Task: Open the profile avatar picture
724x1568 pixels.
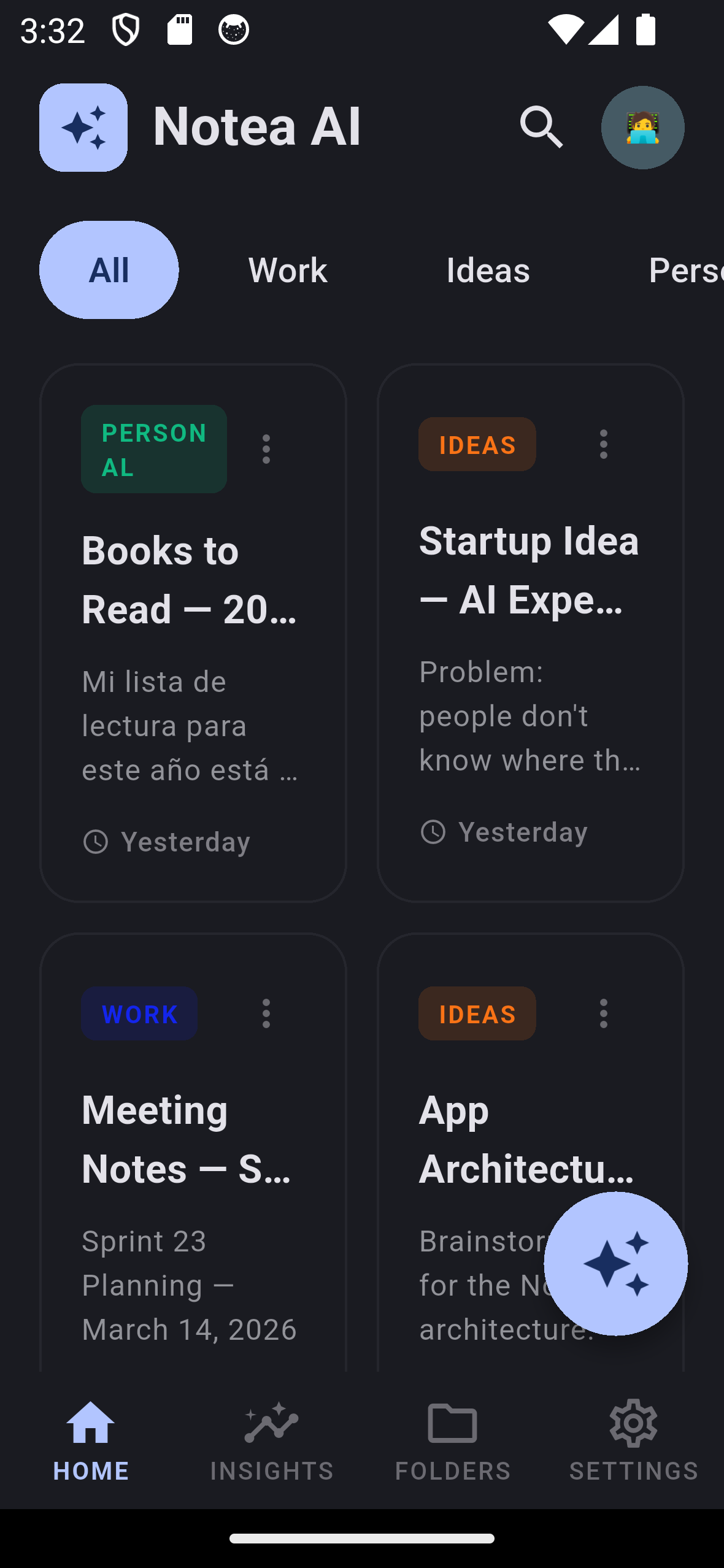Action: coord(642,127)
